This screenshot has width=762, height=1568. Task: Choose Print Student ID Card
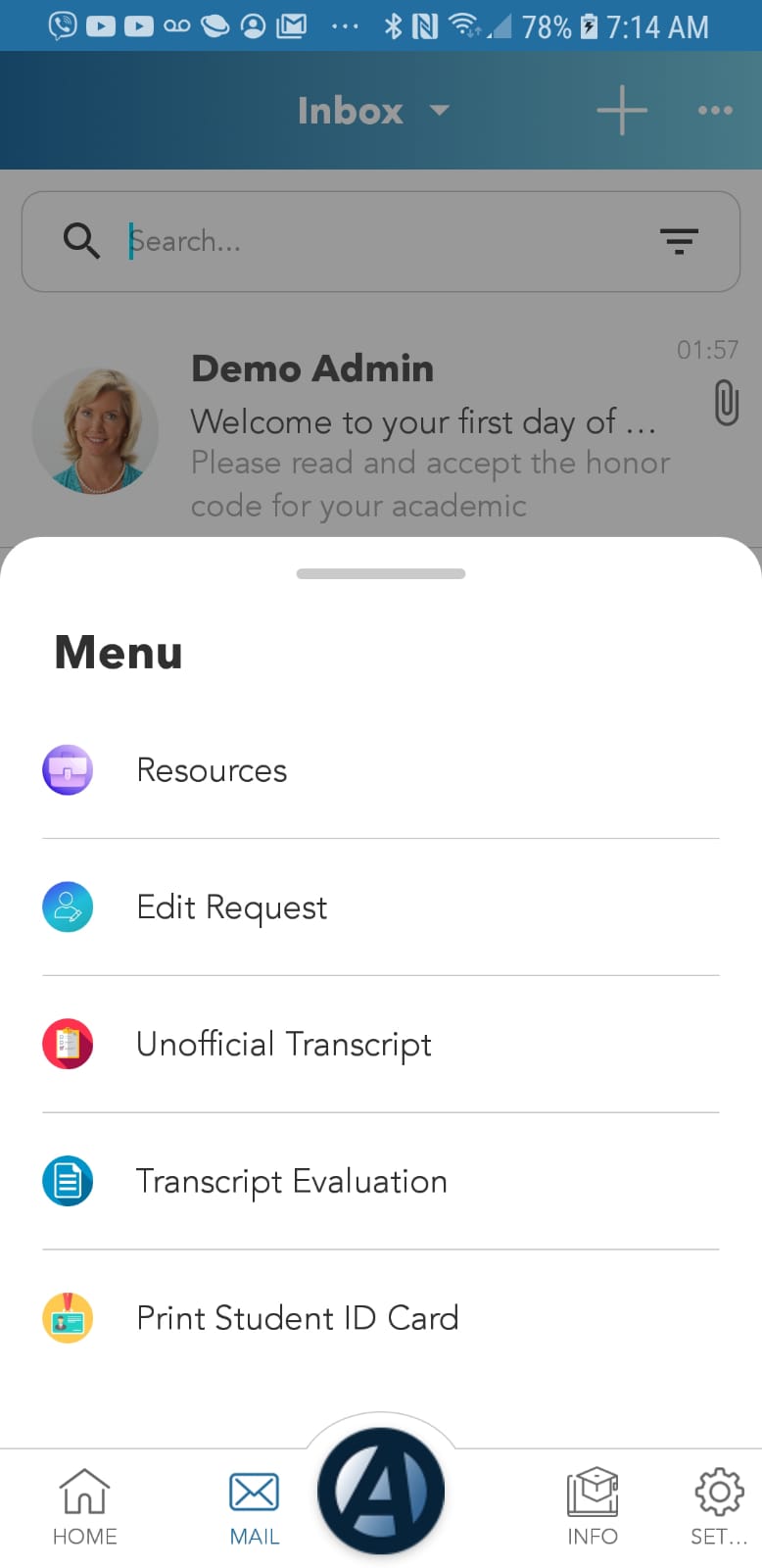297,1319
